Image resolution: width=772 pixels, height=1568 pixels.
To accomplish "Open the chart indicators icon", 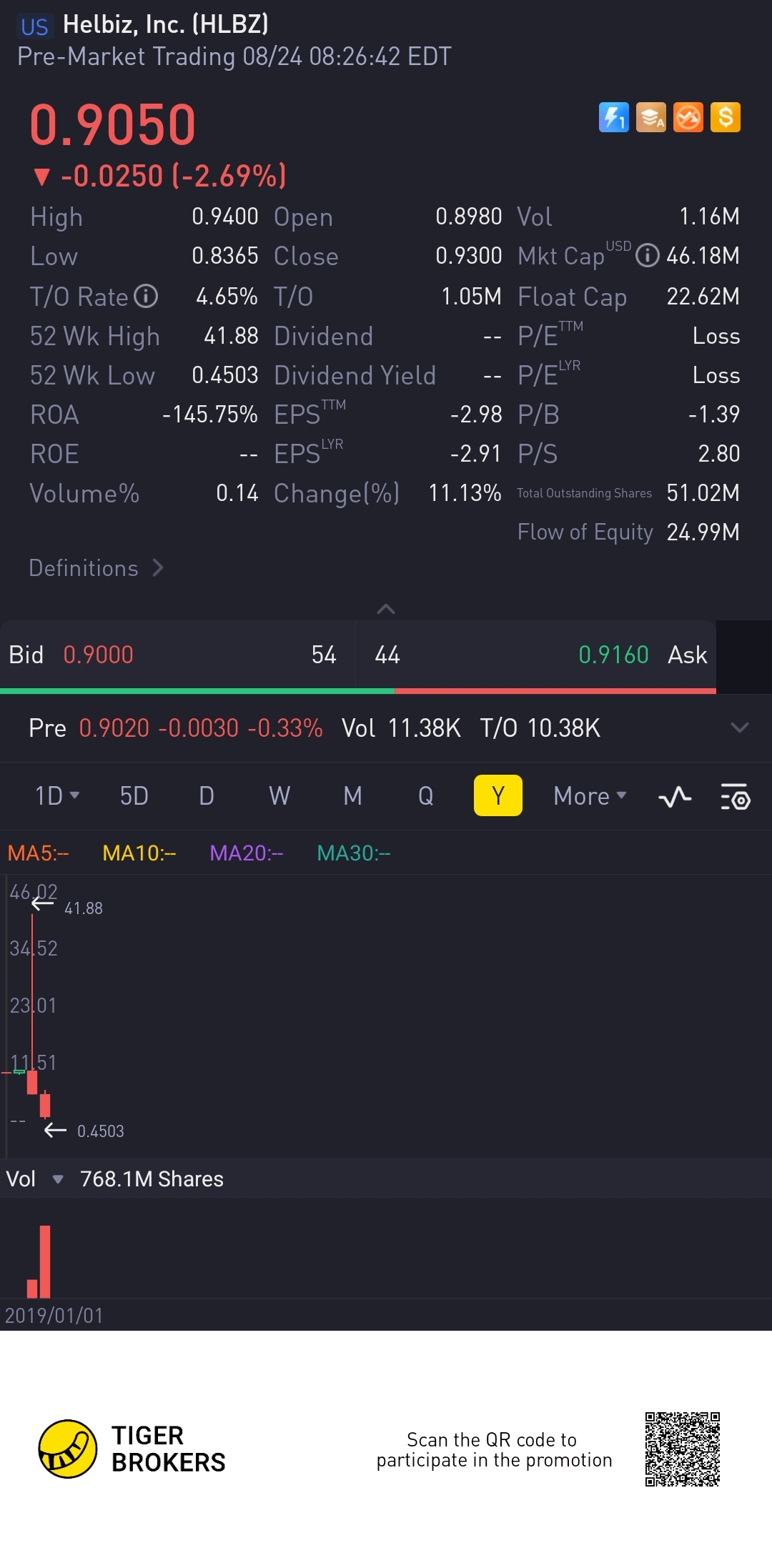I will 675,796.
